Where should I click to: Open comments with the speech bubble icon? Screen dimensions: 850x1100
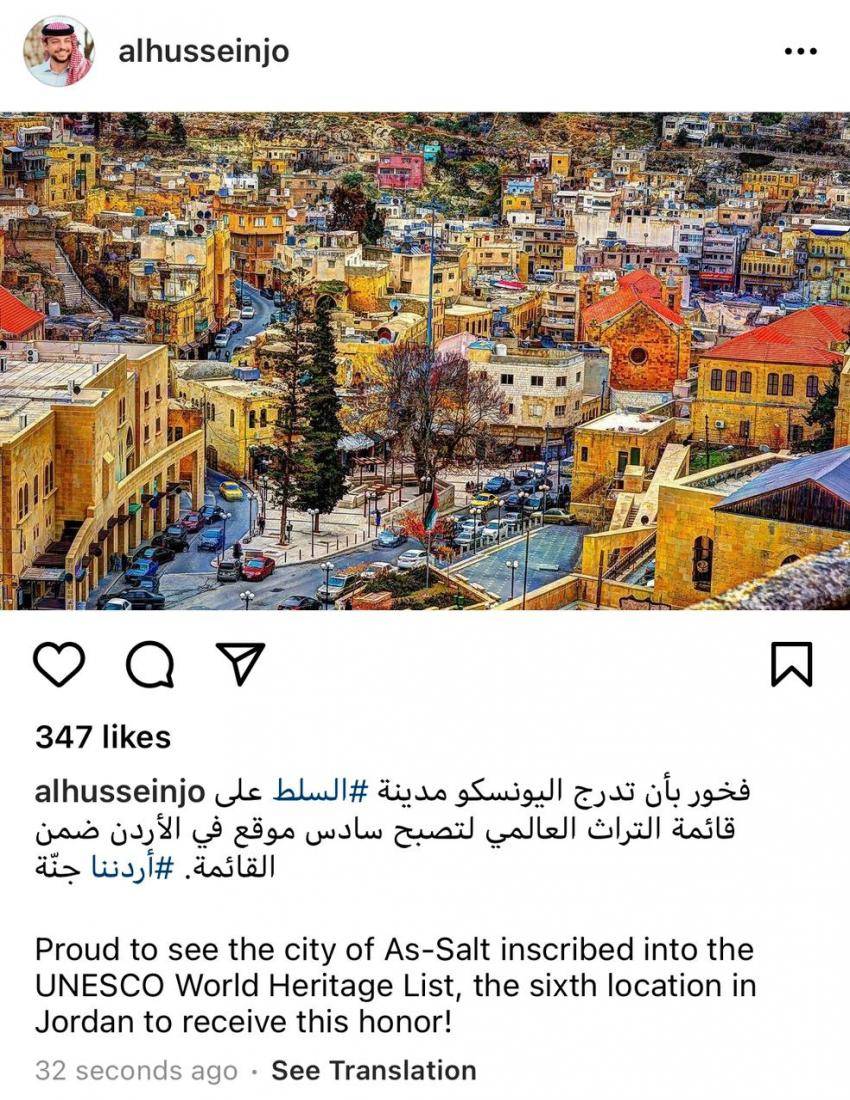150,664
